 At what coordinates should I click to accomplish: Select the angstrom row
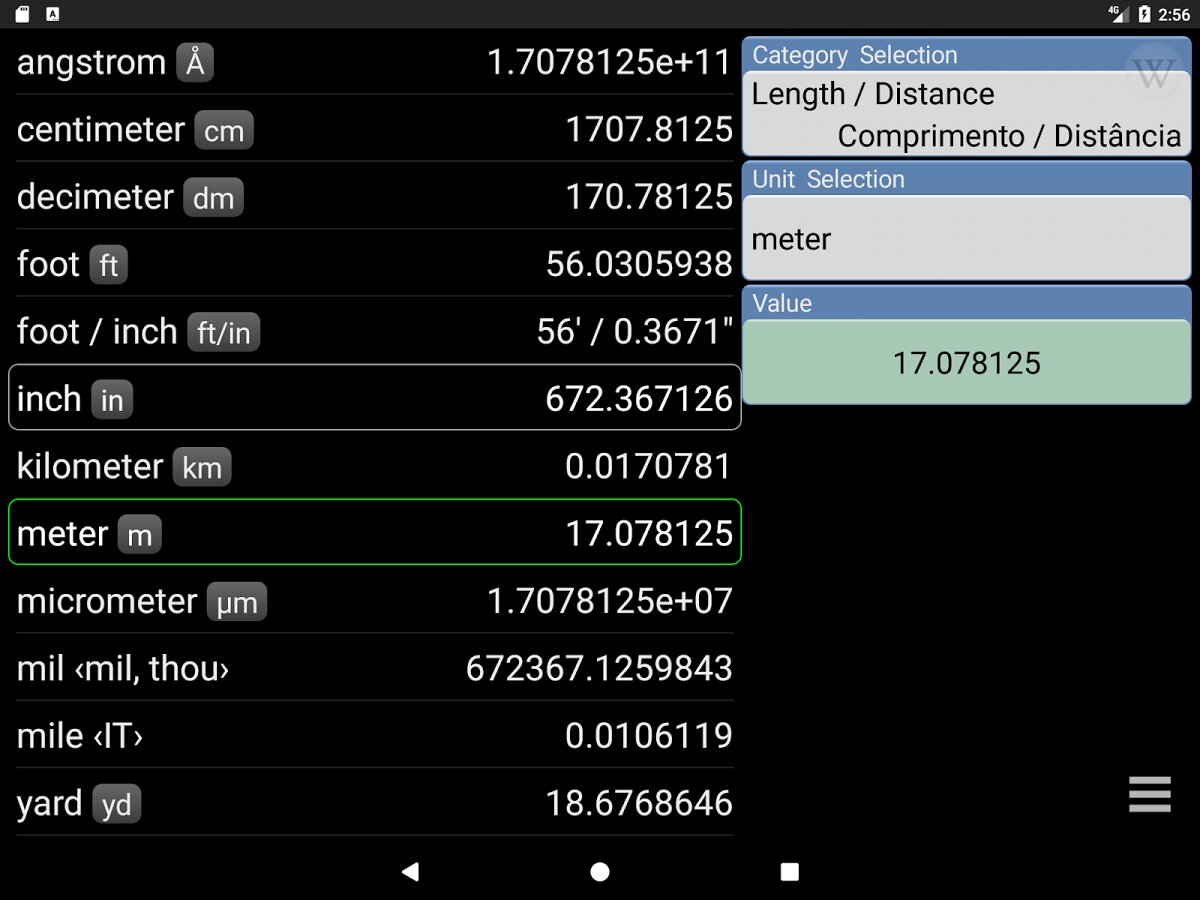pos(374,62)
